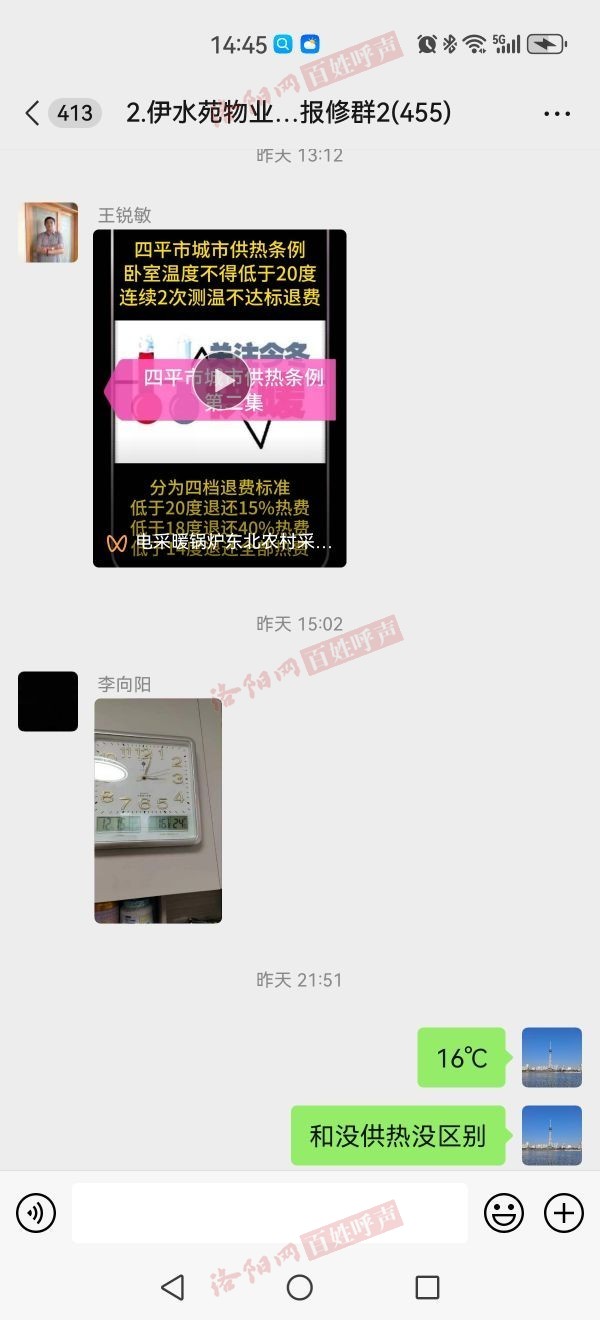This screenshot has width=600, height=1320.
Task: Play the video shared by 王锐敏
Action: tap(220, 379)
